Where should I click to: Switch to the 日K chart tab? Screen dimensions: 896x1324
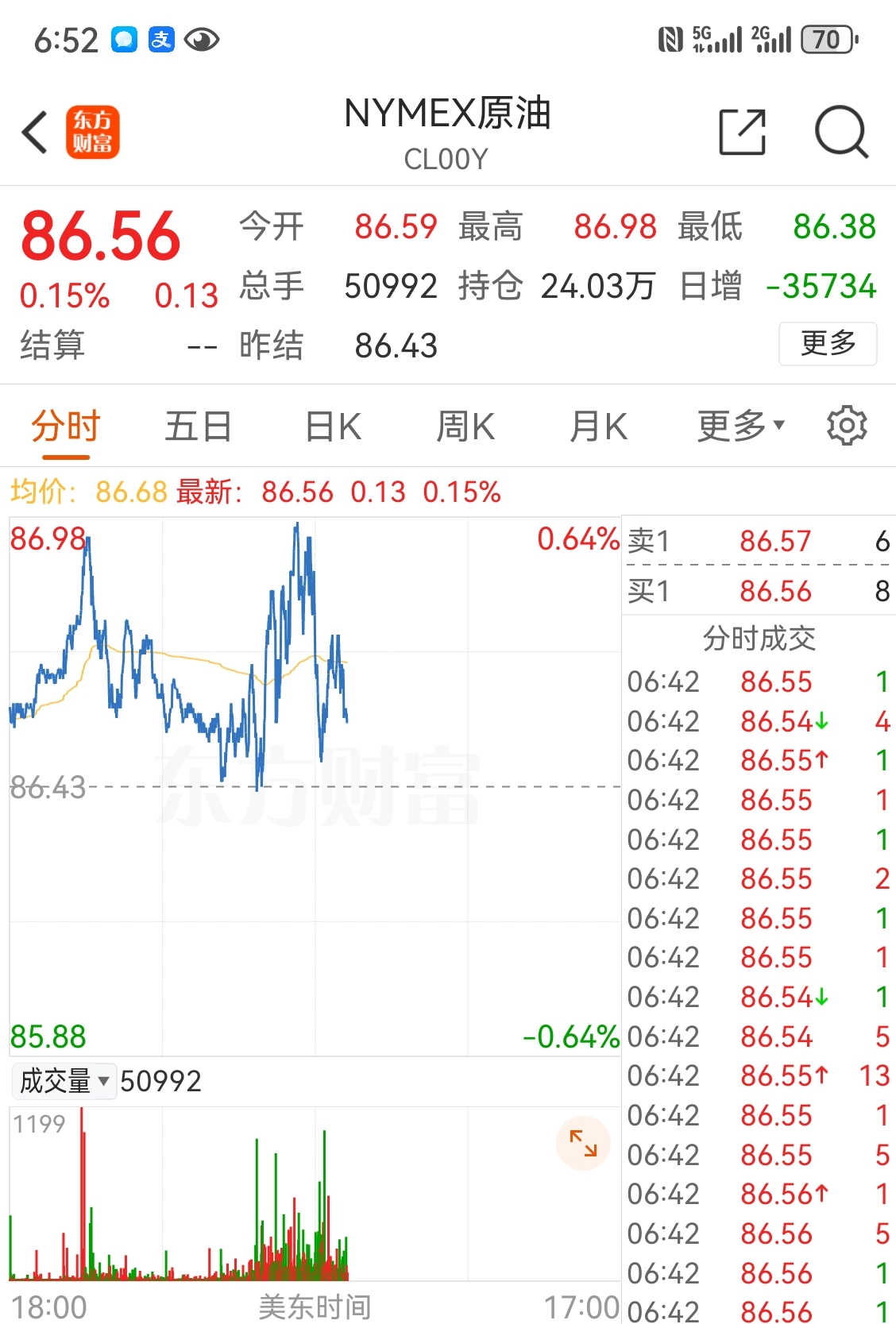(x=334, y=427)
